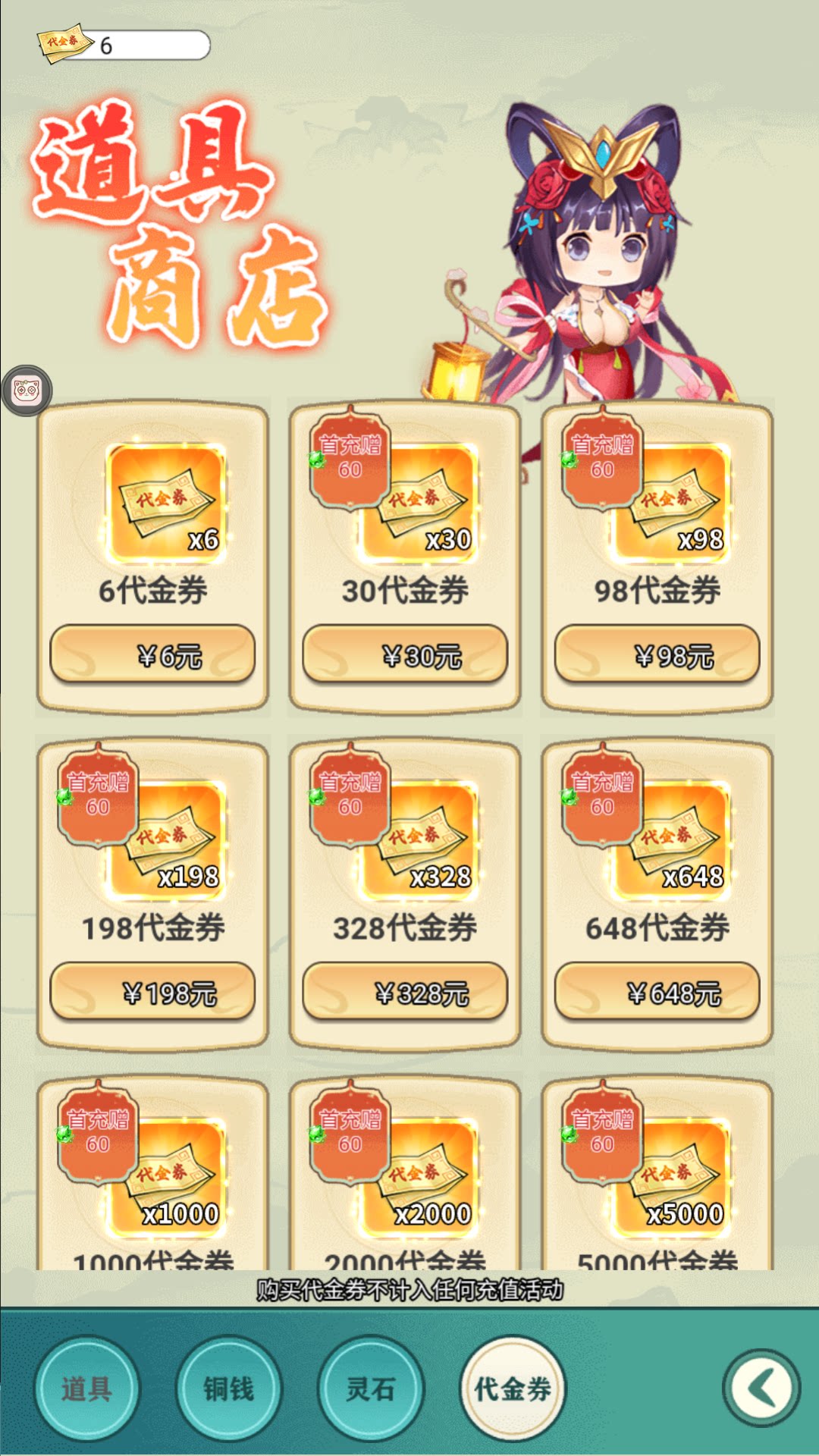Switch to the 铜钱 tab
819x1456 pixels.
(228, 1389)
